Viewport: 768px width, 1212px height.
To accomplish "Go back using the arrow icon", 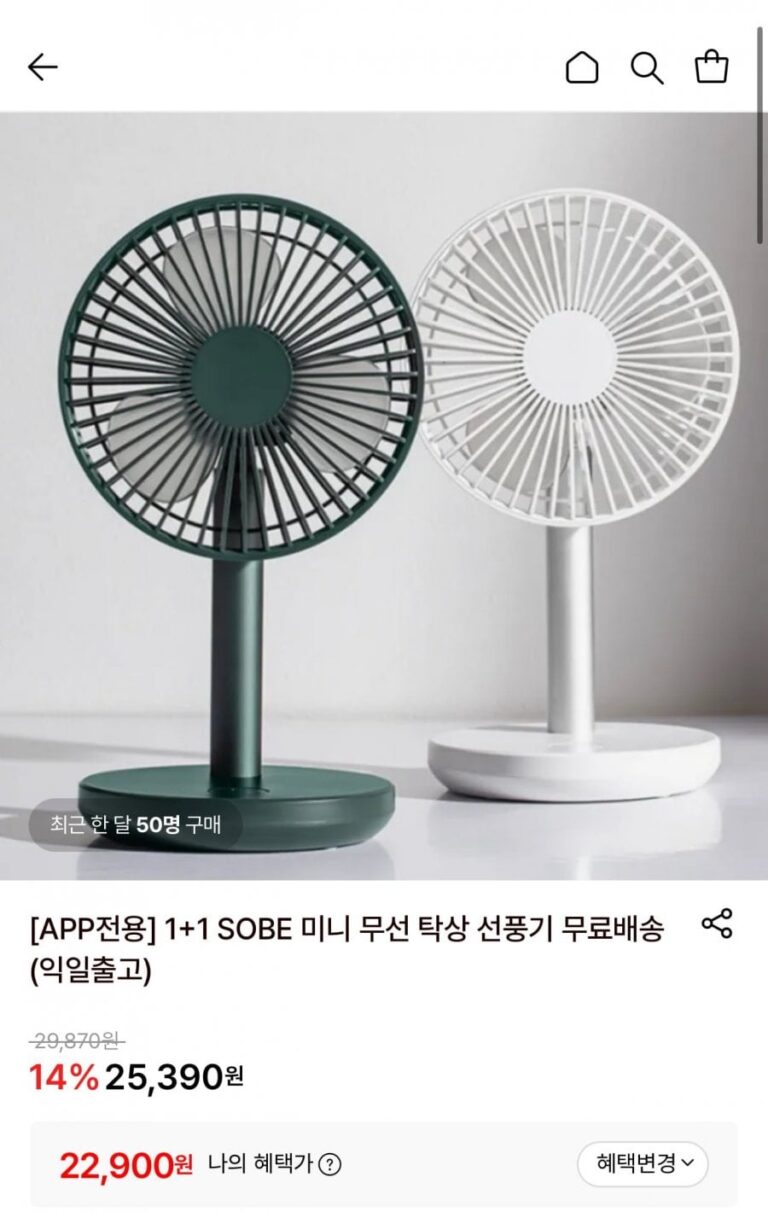I will [x=43, y=67].
